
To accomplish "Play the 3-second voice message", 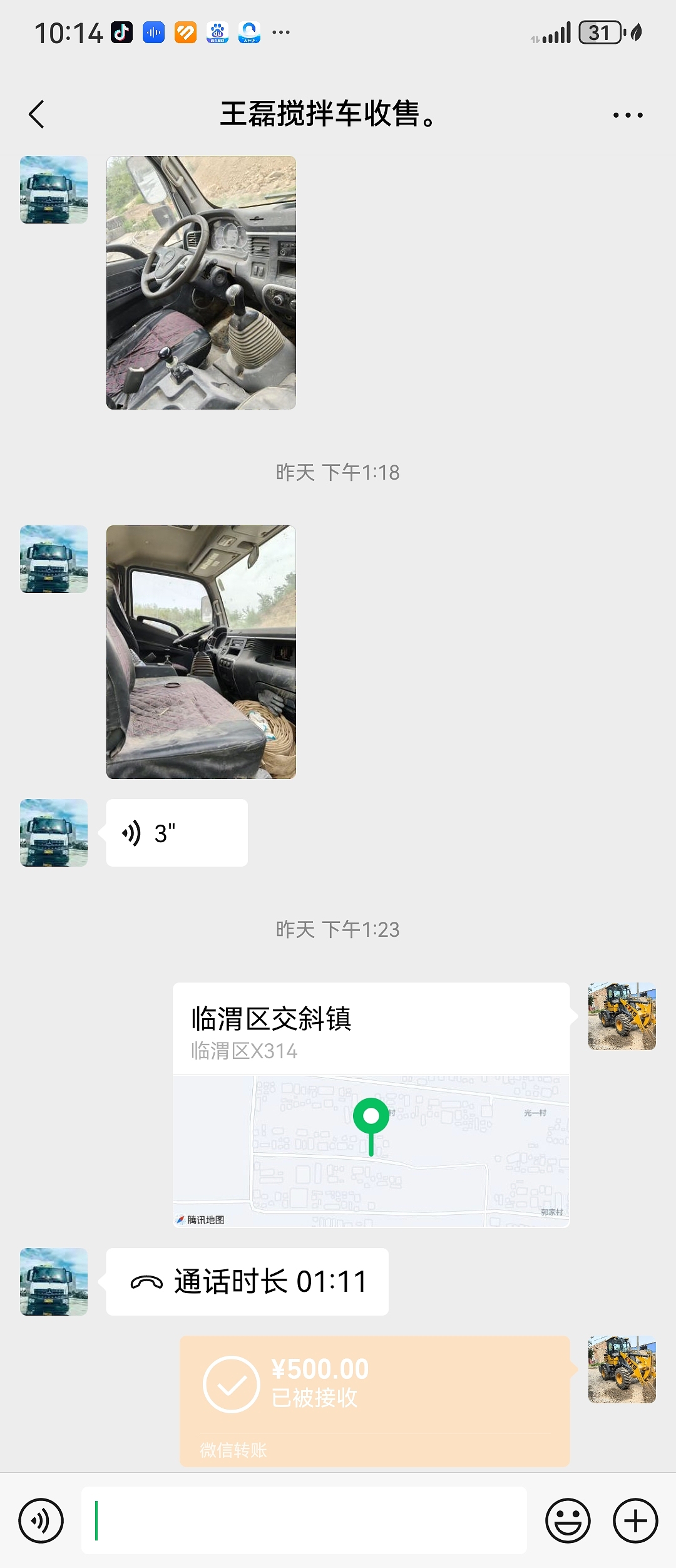I will [177, 833].
